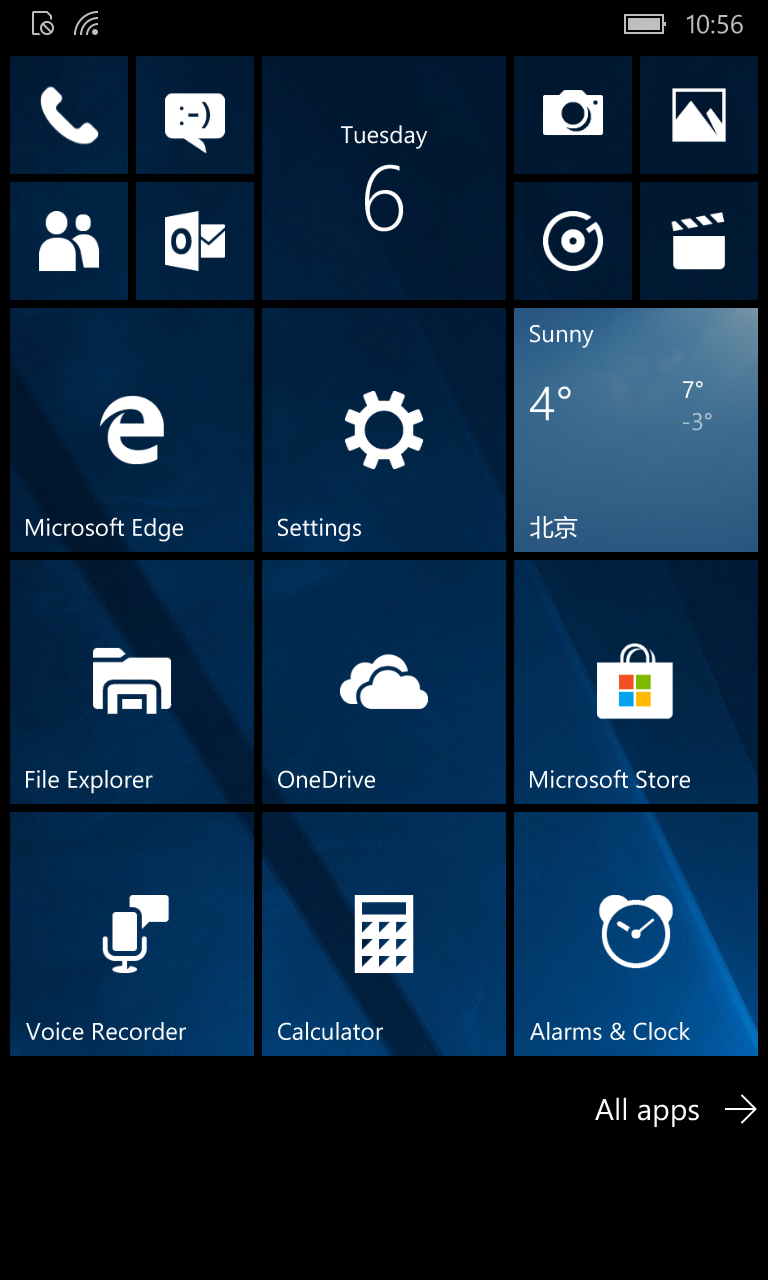Start Voice Recorder
The image size is (768, 1280).
coord(132,934)
